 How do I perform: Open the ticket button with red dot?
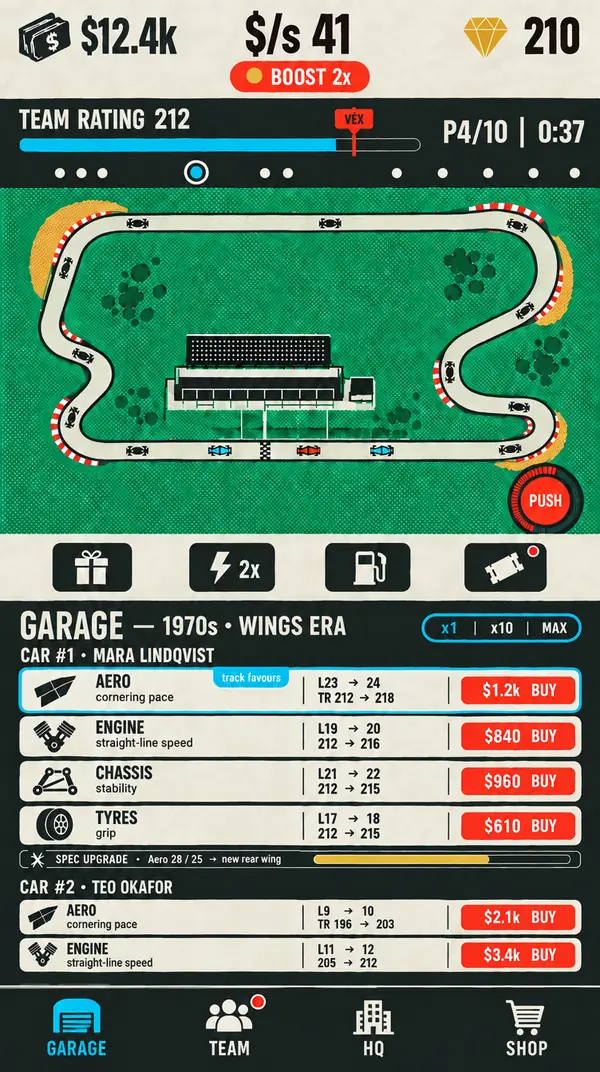(x=505, y=567)
